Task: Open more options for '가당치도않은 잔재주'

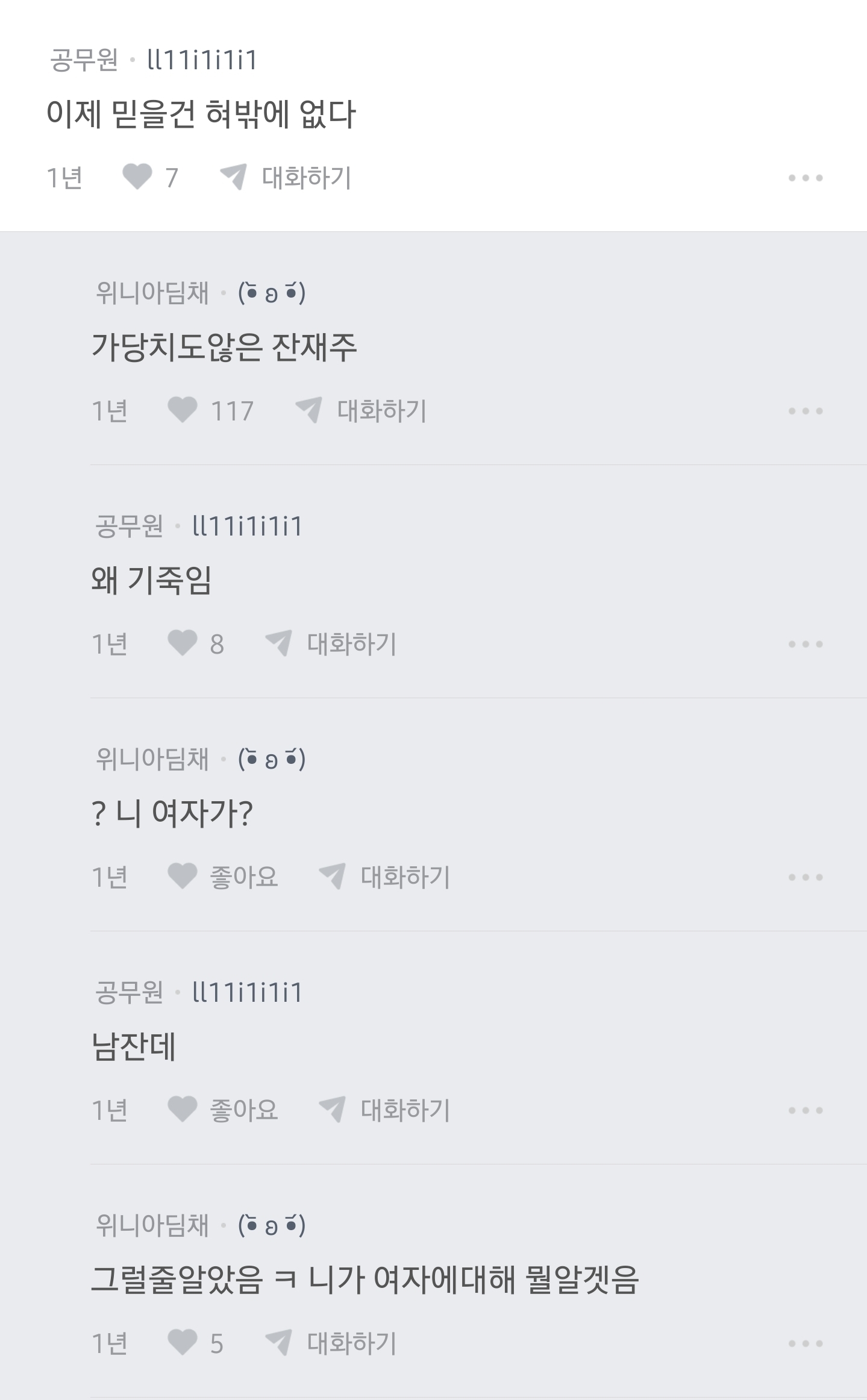Action: [x=805, y=411]
